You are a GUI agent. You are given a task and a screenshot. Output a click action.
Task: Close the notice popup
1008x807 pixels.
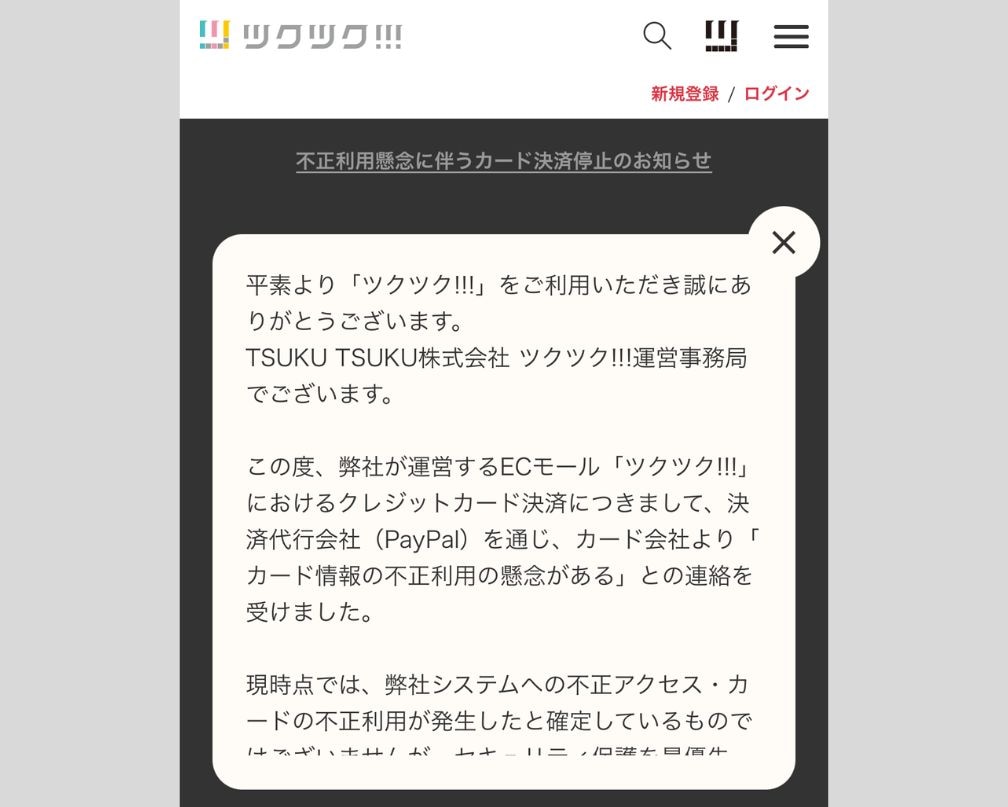coord(784,242)
